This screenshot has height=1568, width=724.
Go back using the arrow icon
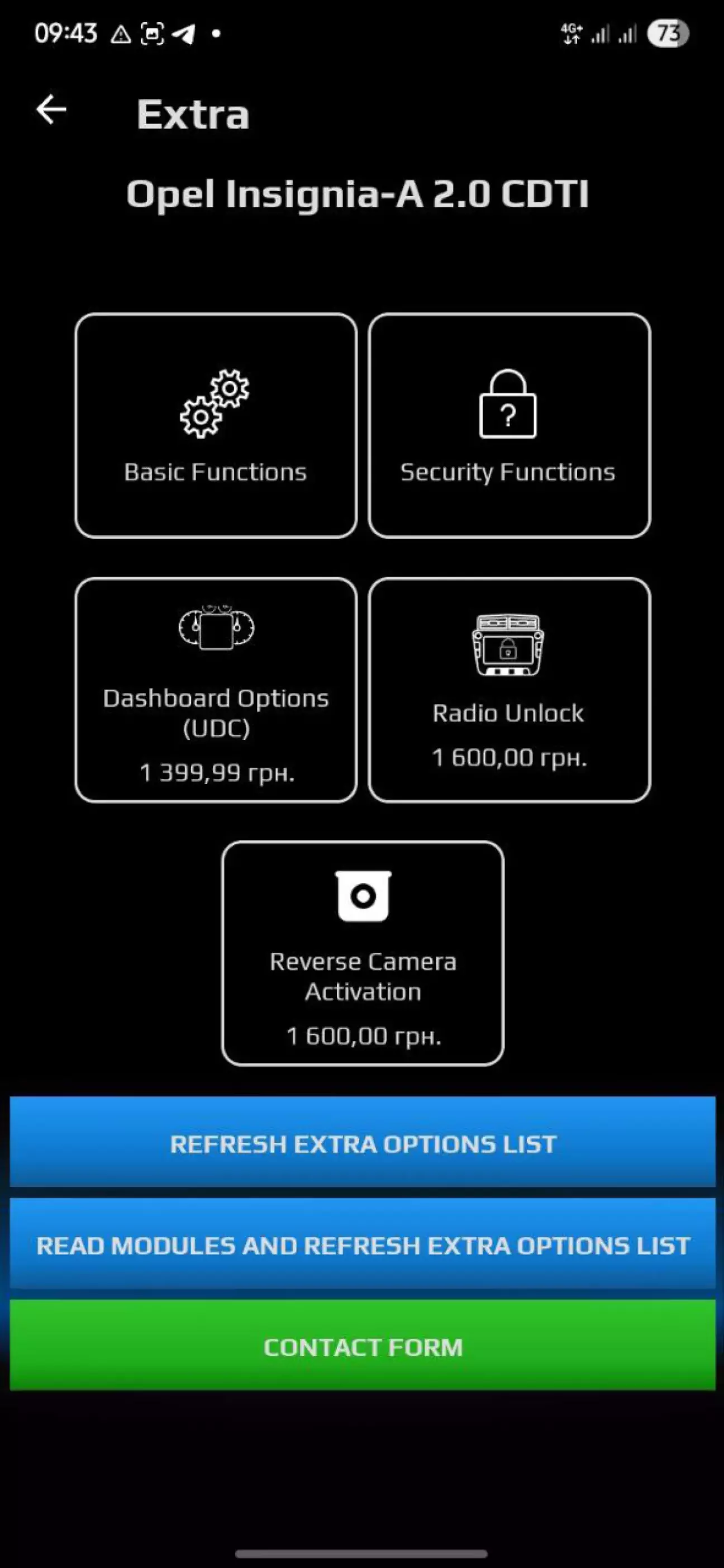[x=51, y=110]
